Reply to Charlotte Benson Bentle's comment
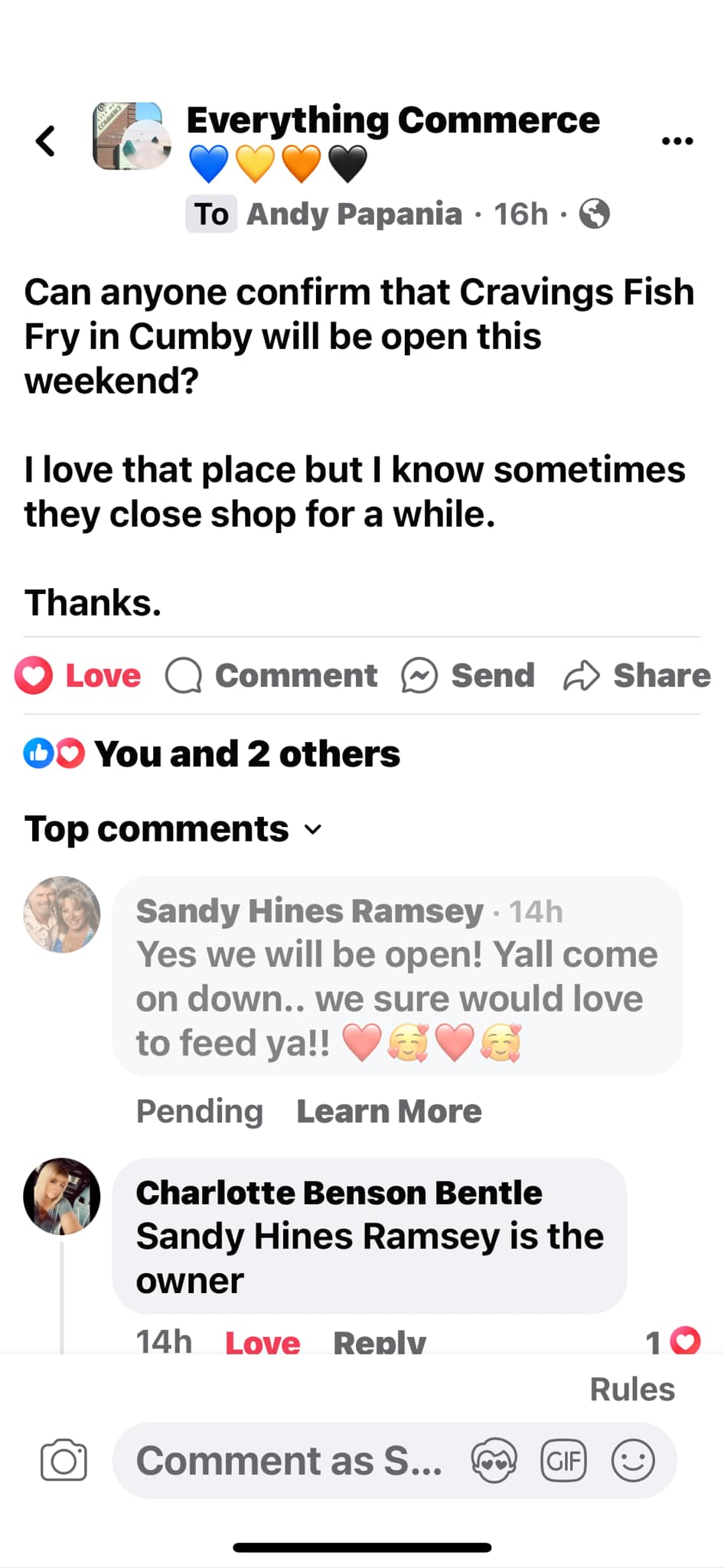 pyautogui.click(x=379, y=1341)
